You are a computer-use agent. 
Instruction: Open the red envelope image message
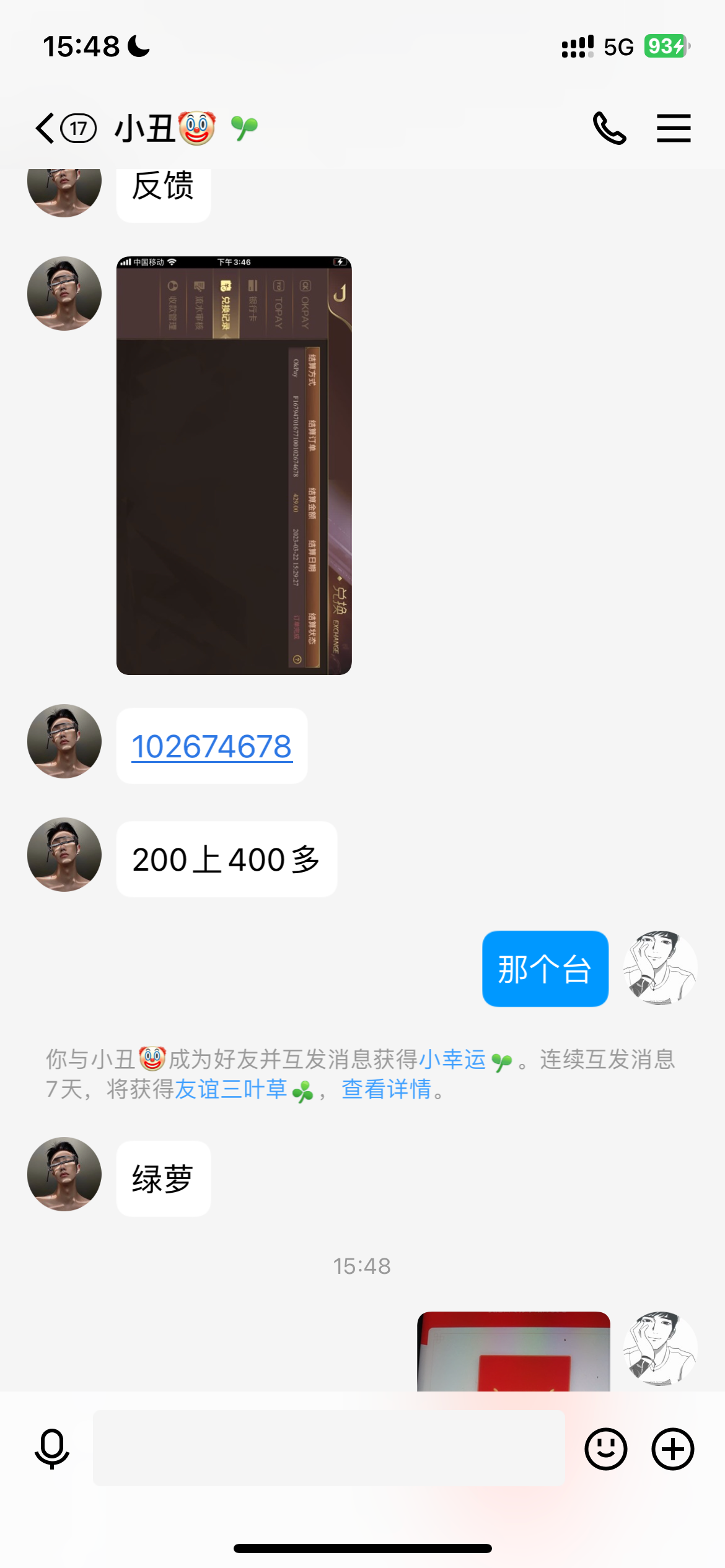coord(513,1352)
